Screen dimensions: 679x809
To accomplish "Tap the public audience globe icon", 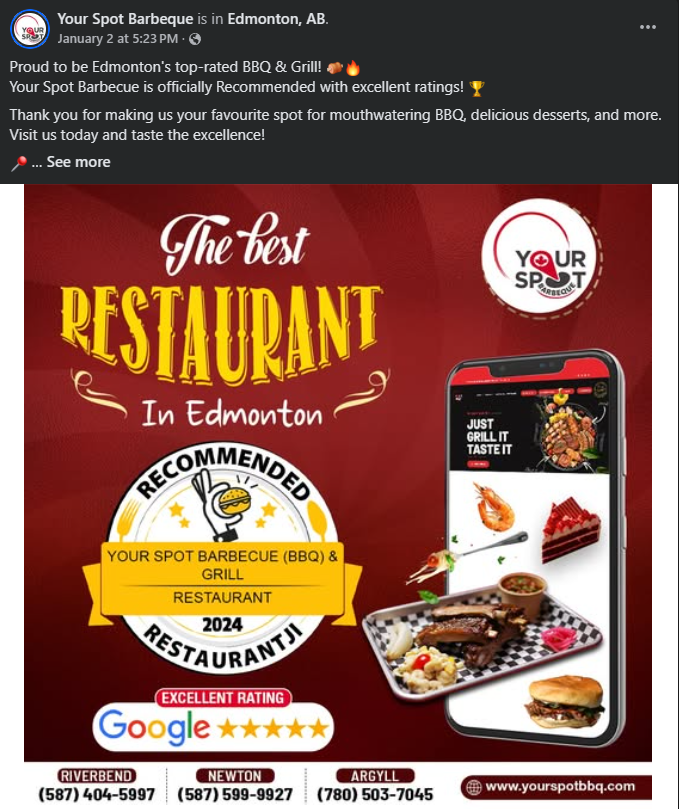I will [195, 39].
